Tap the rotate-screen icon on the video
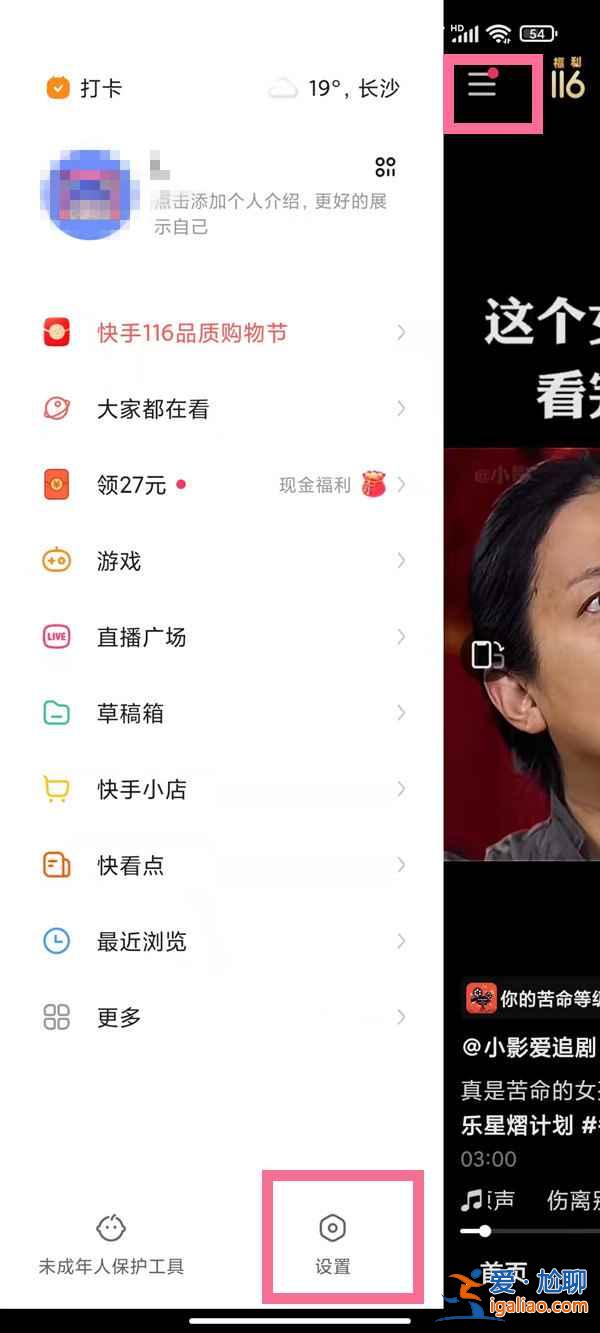 [x=487, y=655]
